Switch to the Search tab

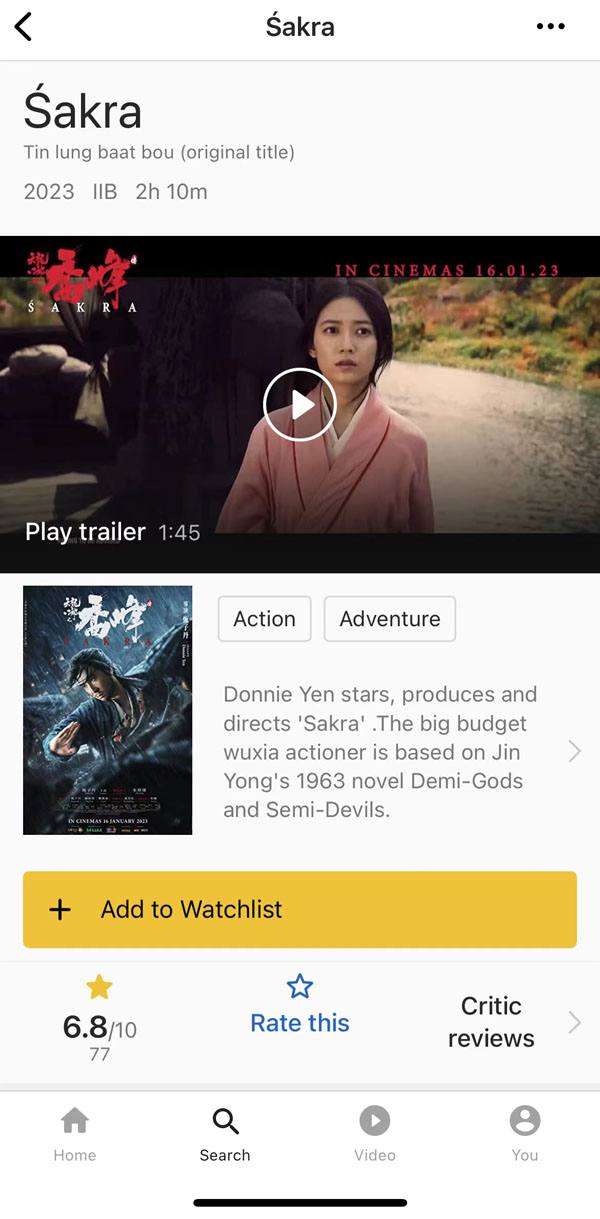(225, 1134)
